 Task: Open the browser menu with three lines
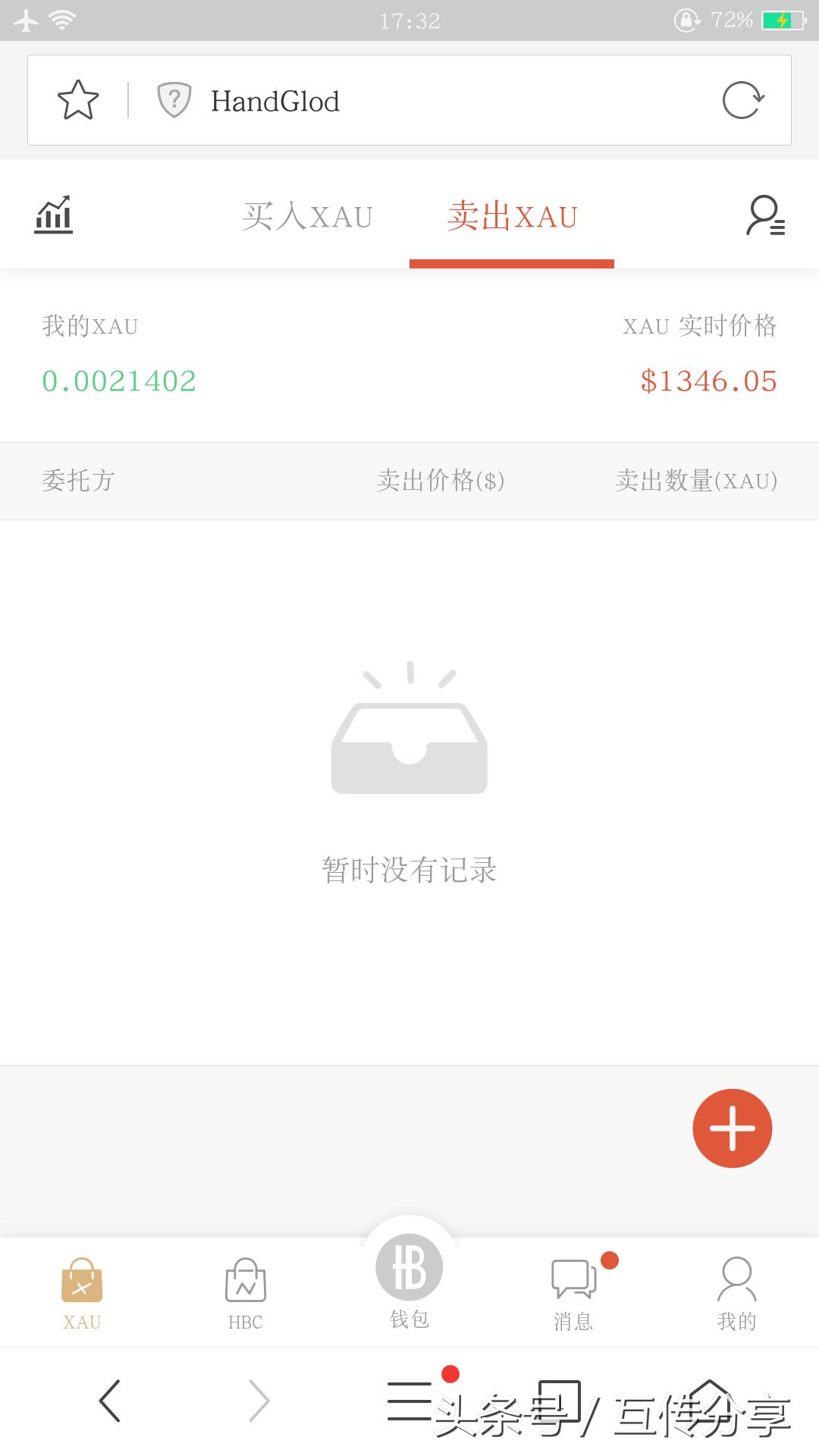click(x=410, y=1401)
